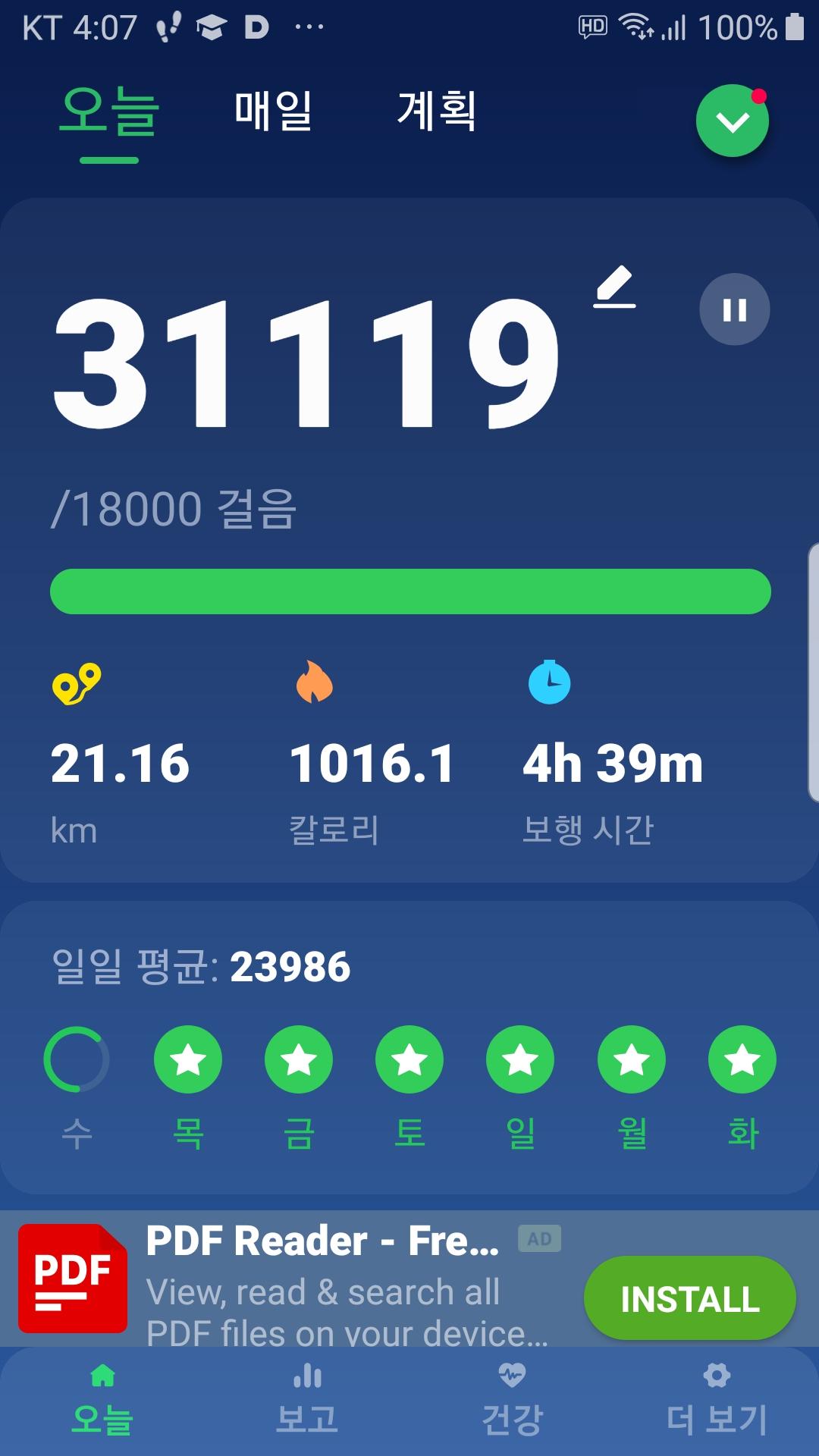Image resolution: width=819 pixels, height=1456 pixels.
Task: Switch to the 계획 tab
Action: 437,111
